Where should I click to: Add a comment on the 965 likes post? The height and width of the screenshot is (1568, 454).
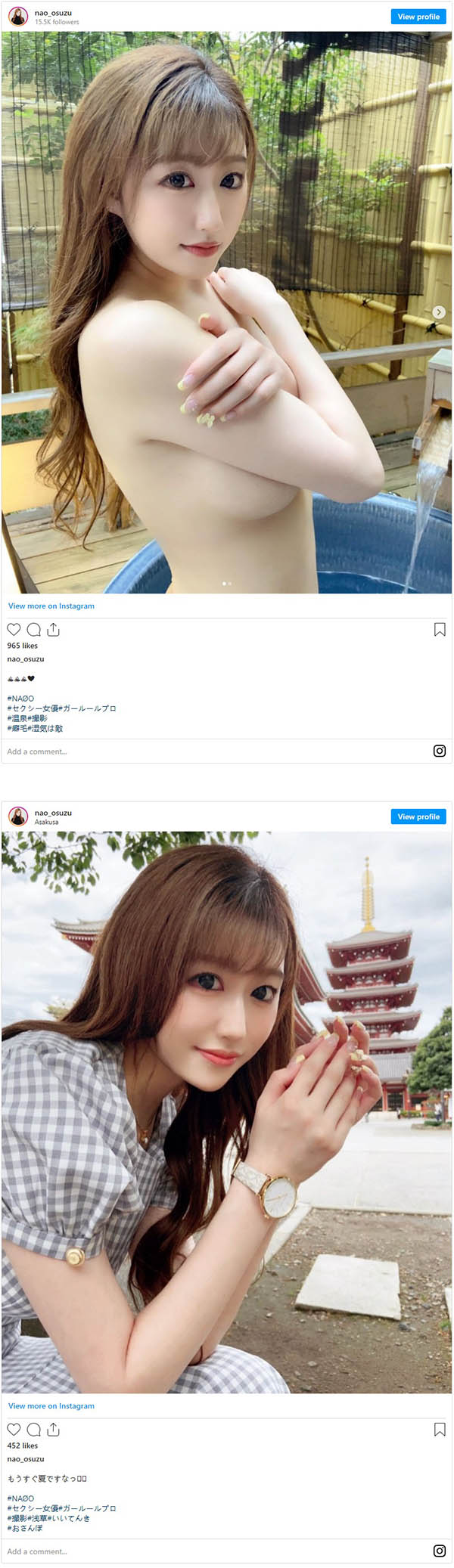coord(37,751)
